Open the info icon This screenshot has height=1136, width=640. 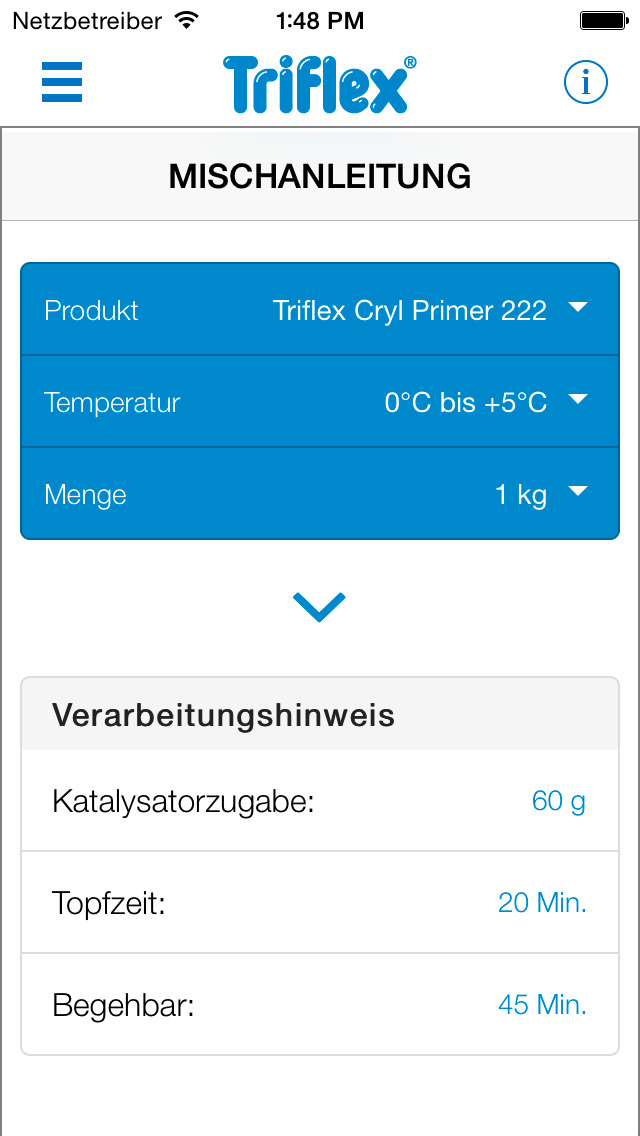(x=586, y=83)
